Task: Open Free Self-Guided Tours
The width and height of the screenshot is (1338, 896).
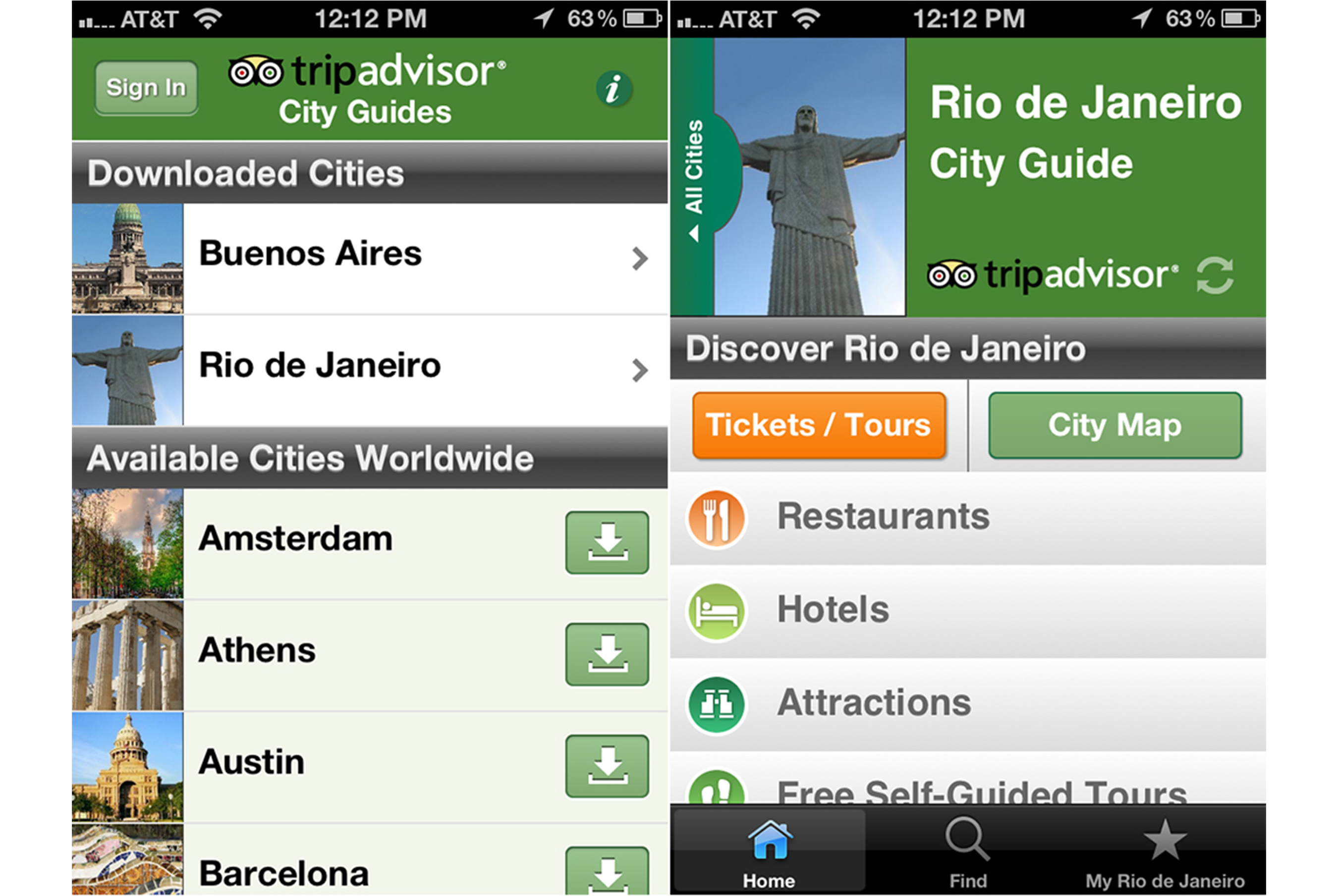Action: pos(968,790)
